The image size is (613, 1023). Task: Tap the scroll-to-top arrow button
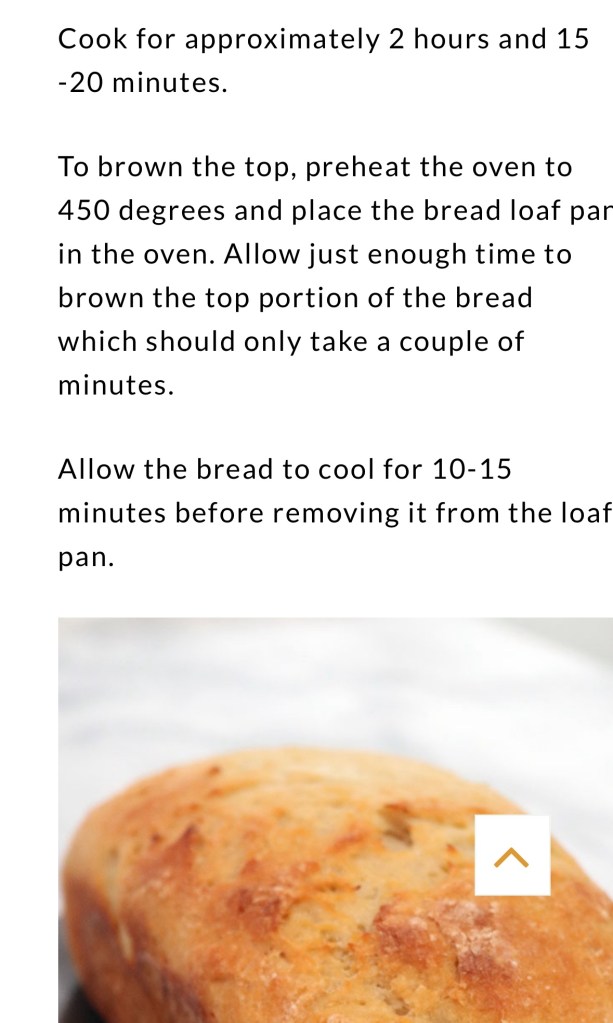pyautogui.click(x=512, y=856)
